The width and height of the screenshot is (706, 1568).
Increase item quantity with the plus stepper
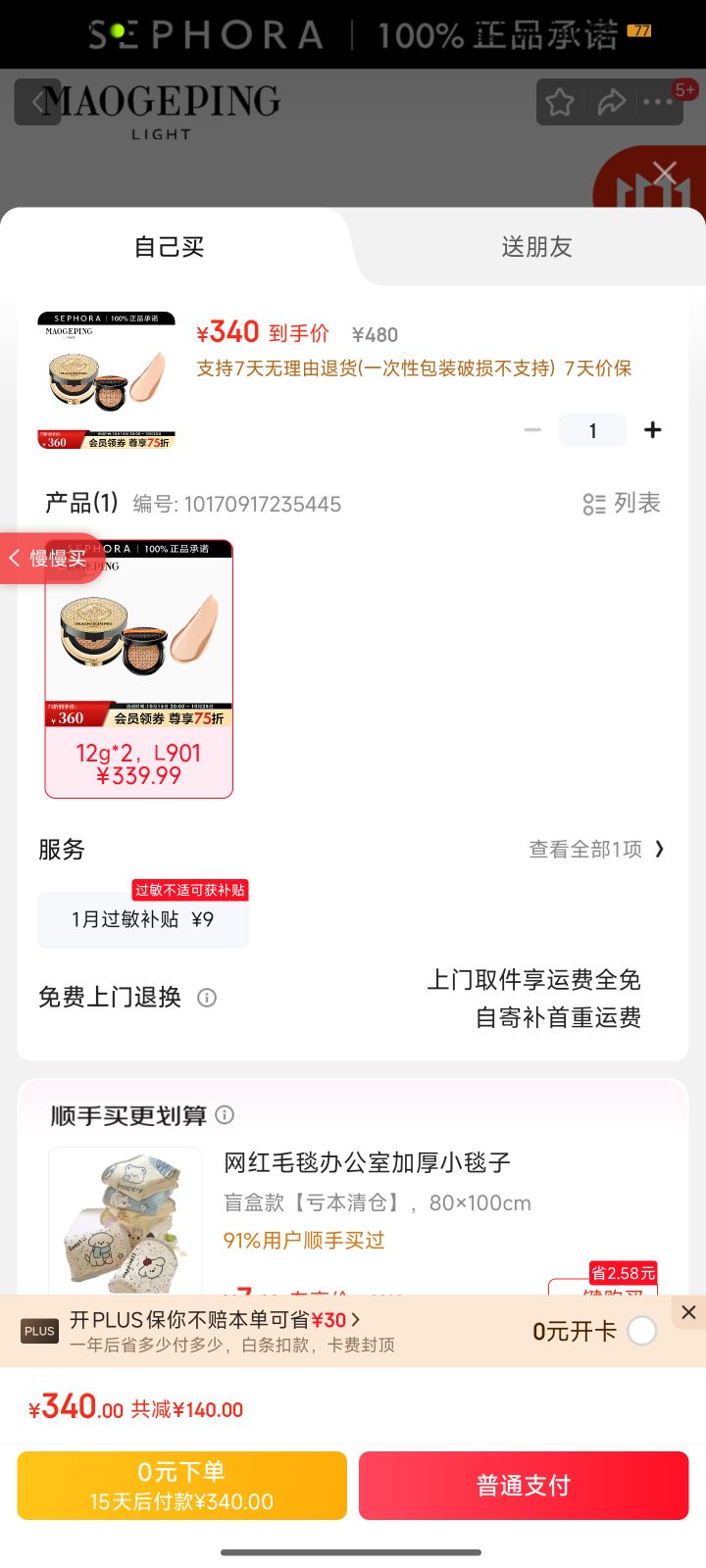pos(652,430)
